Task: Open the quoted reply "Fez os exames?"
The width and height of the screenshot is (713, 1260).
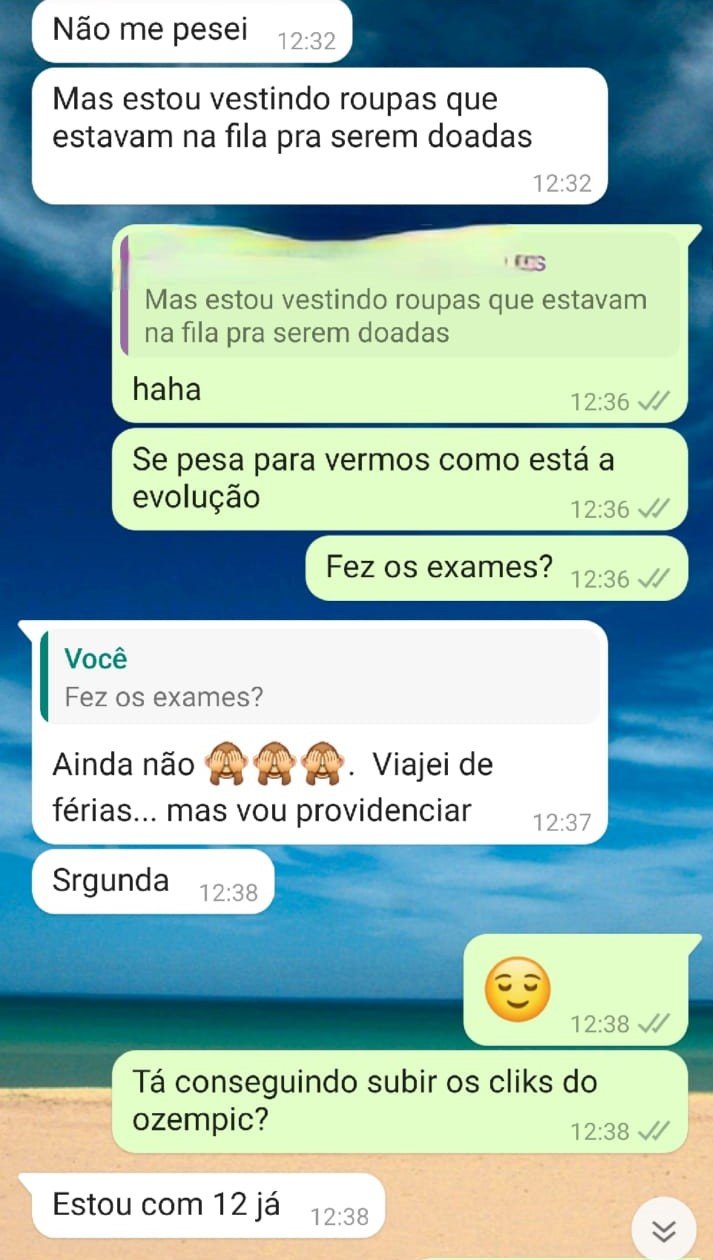Action: (x=320, y=678)
